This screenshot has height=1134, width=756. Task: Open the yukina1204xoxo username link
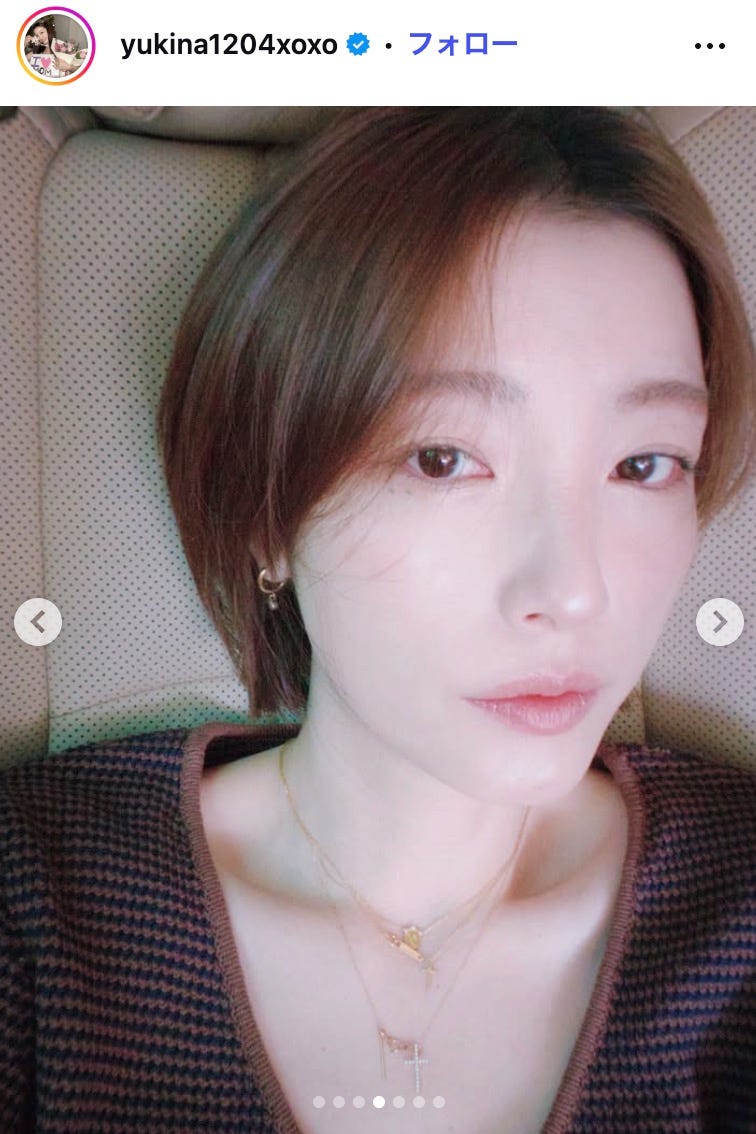click(x=229, y=45)
